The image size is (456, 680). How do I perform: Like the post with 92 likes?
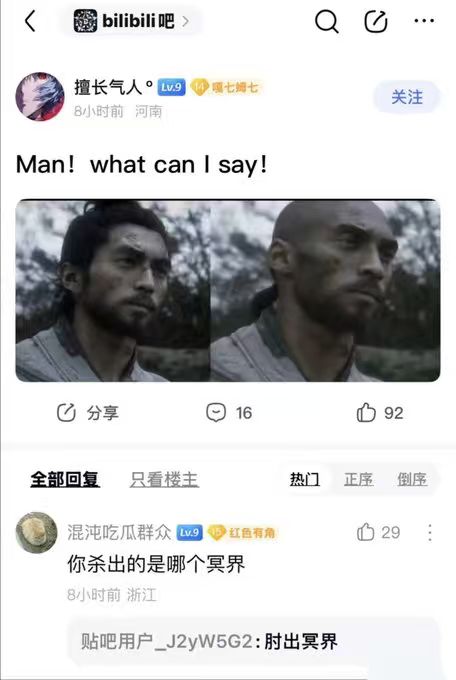pyautogui.click(x=380, y=412)
